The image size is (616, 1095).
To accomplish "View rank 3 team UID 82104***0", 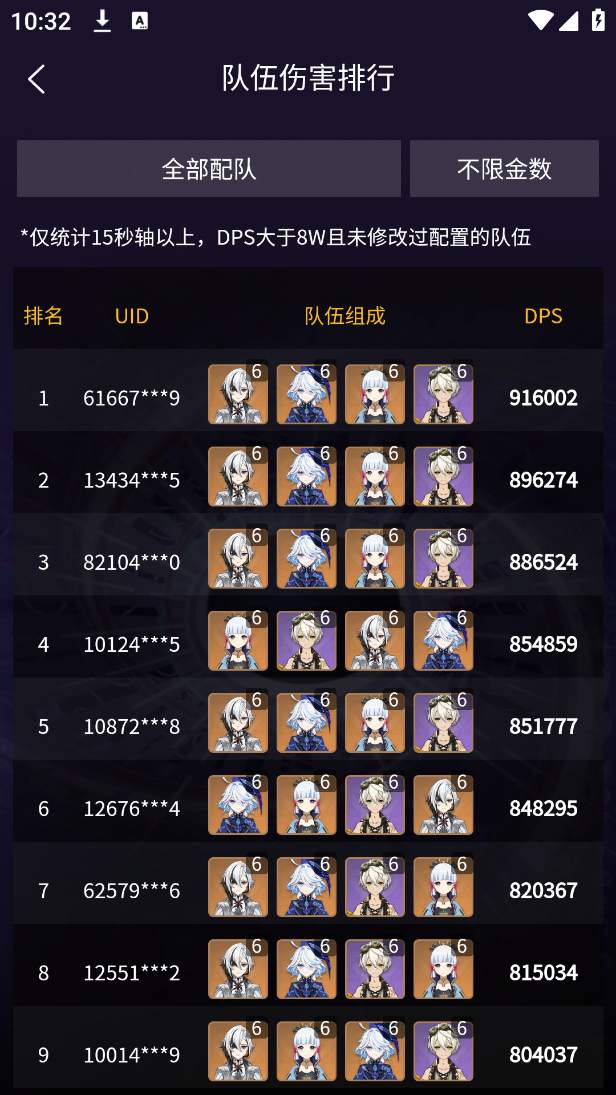I will 308,561.
